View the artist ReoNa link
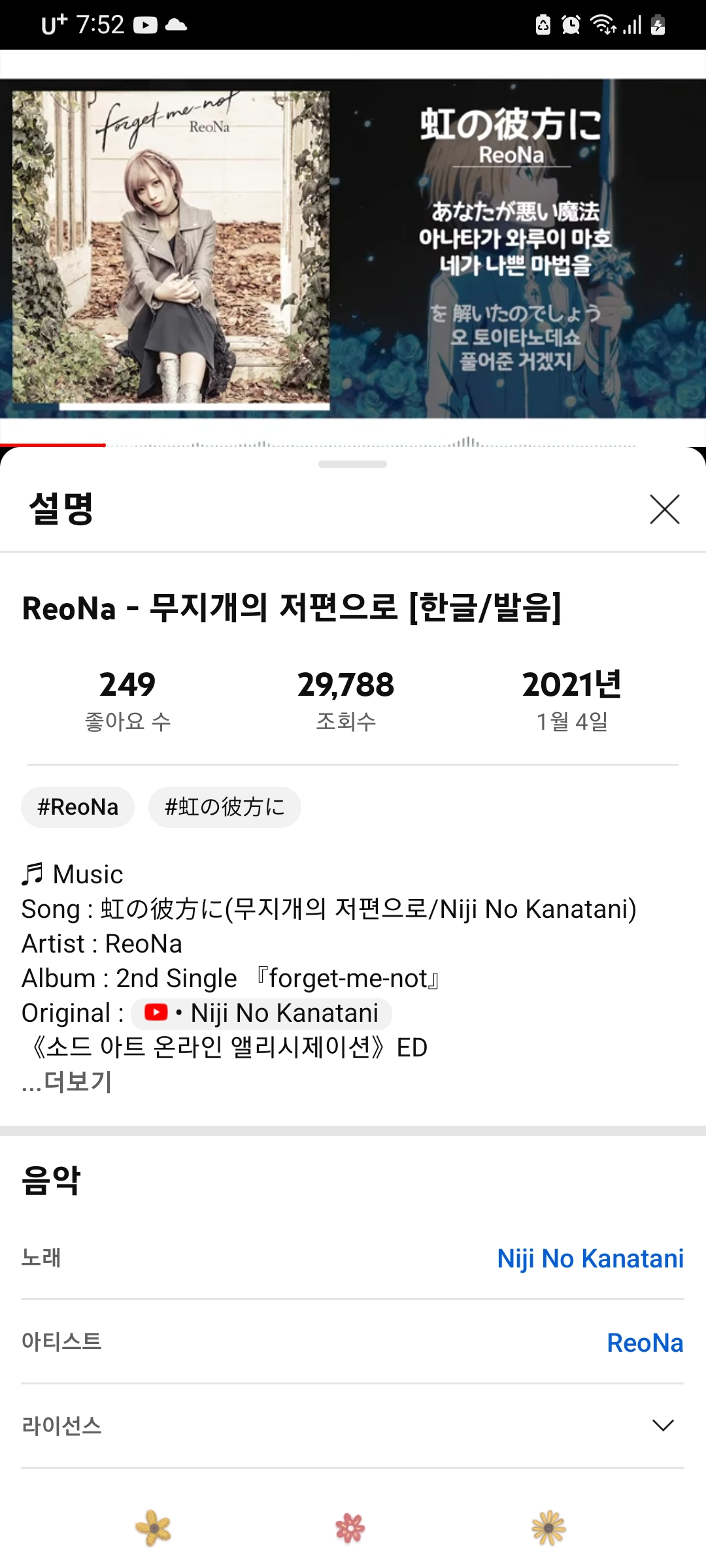The image size is (706, 1568). (645, 1343)
